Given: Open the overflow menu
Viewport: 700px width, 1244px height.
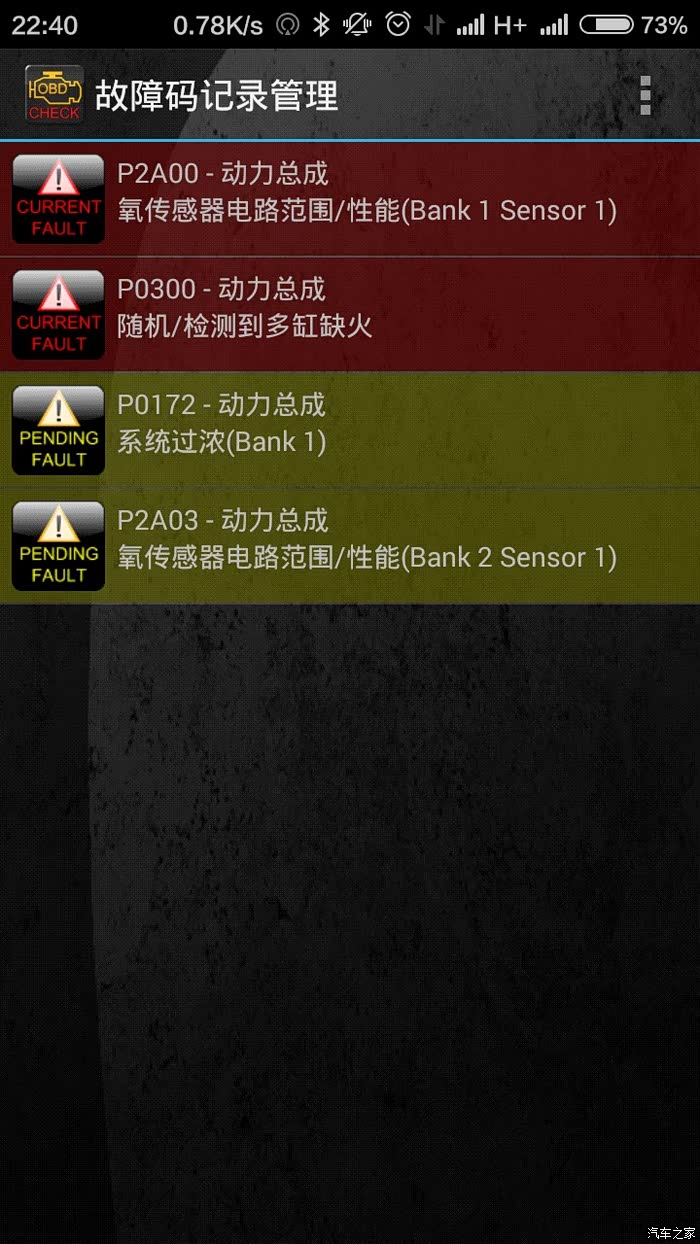Looking at the screenshot, I should pyautogui.click(x=645, y=95).
